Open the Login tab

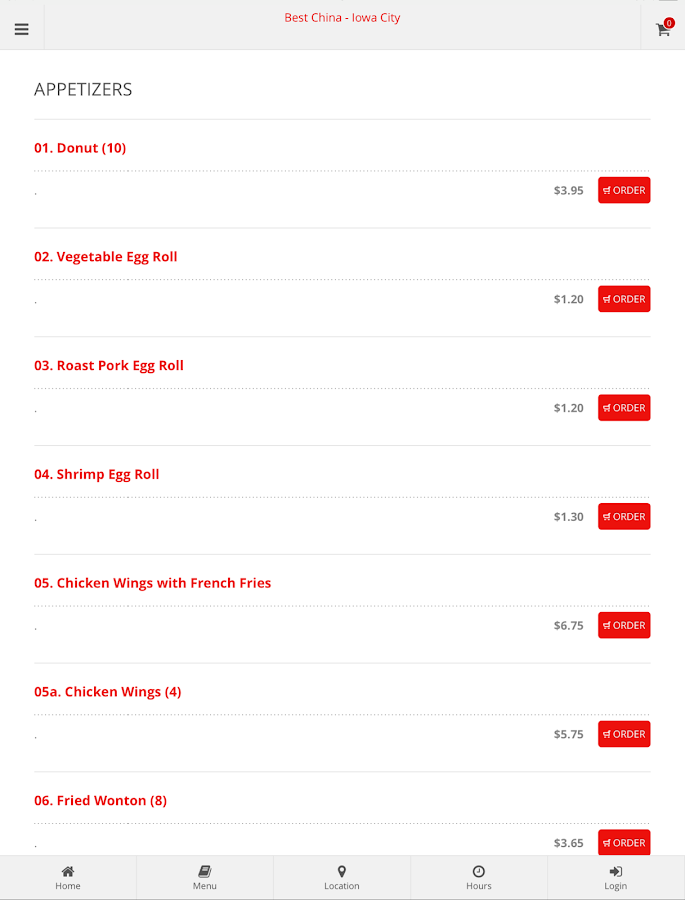click(x=616, y=878)
